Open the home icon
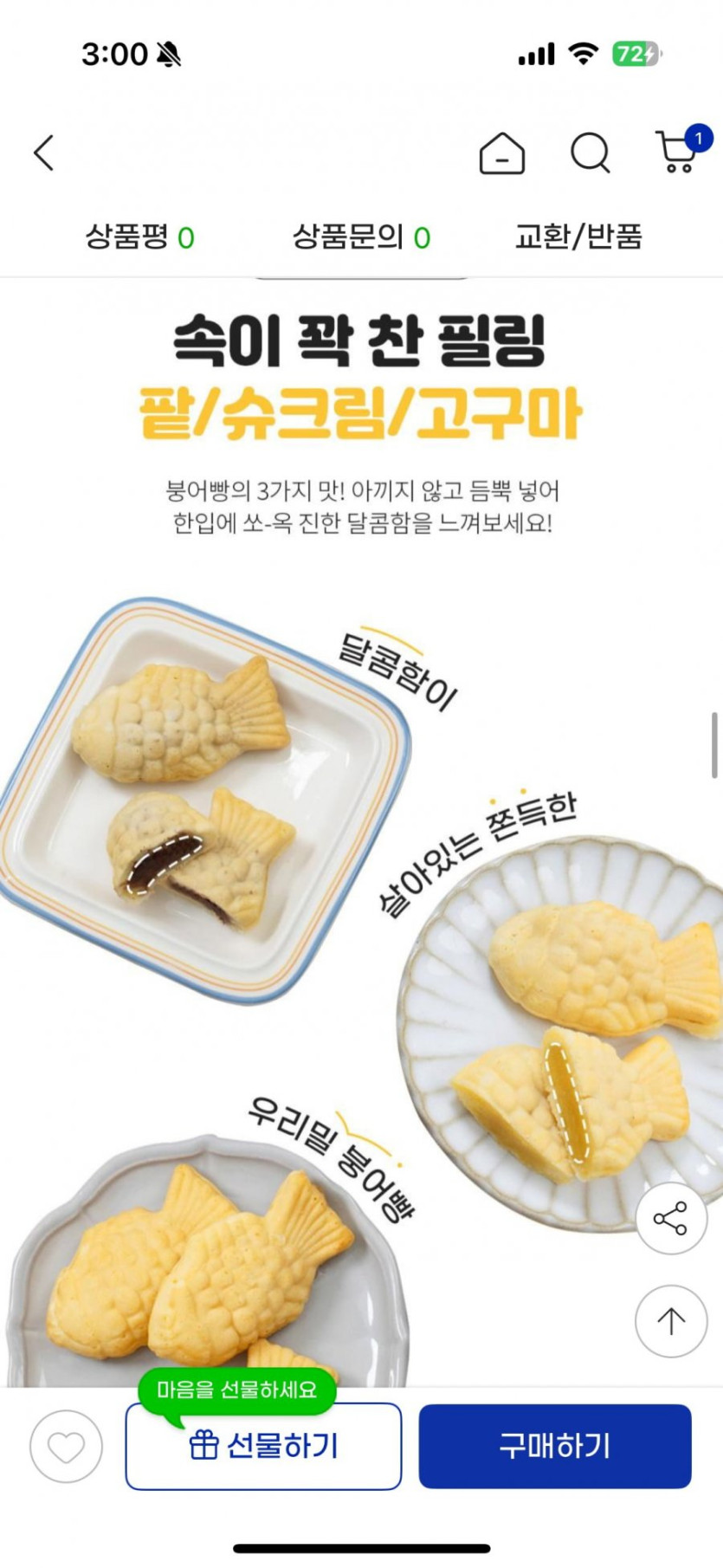This screenshot has height=1568, width=723. pos(502,154)
